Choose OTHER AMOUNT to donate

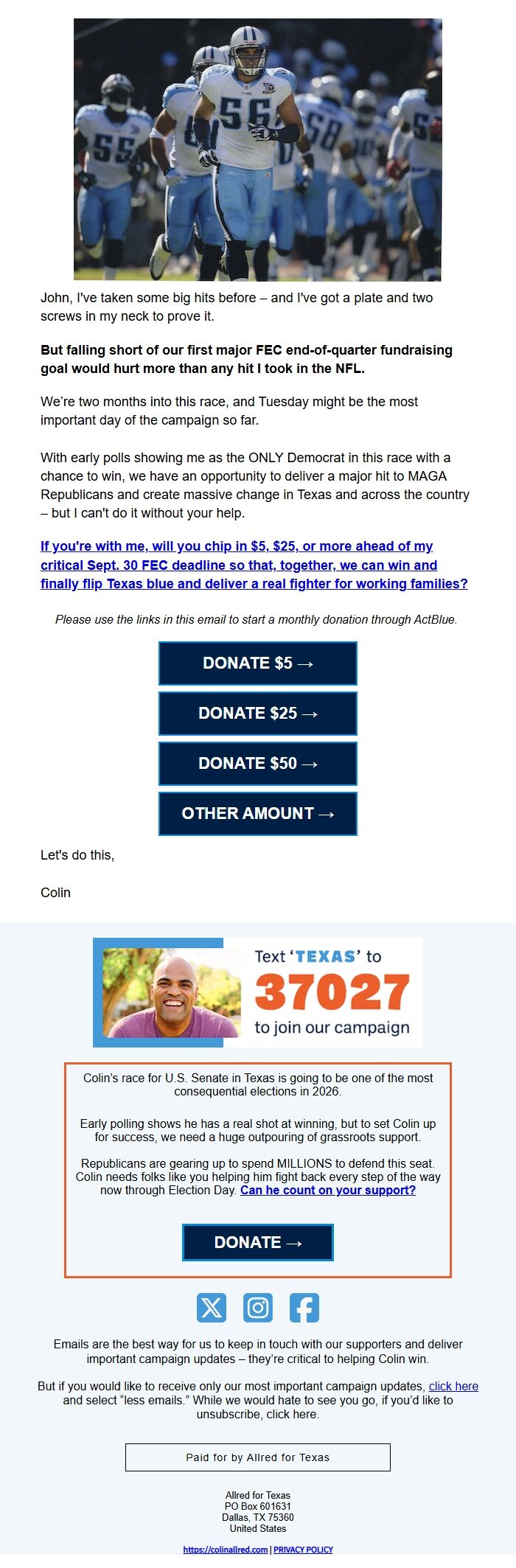click(258, 813)
